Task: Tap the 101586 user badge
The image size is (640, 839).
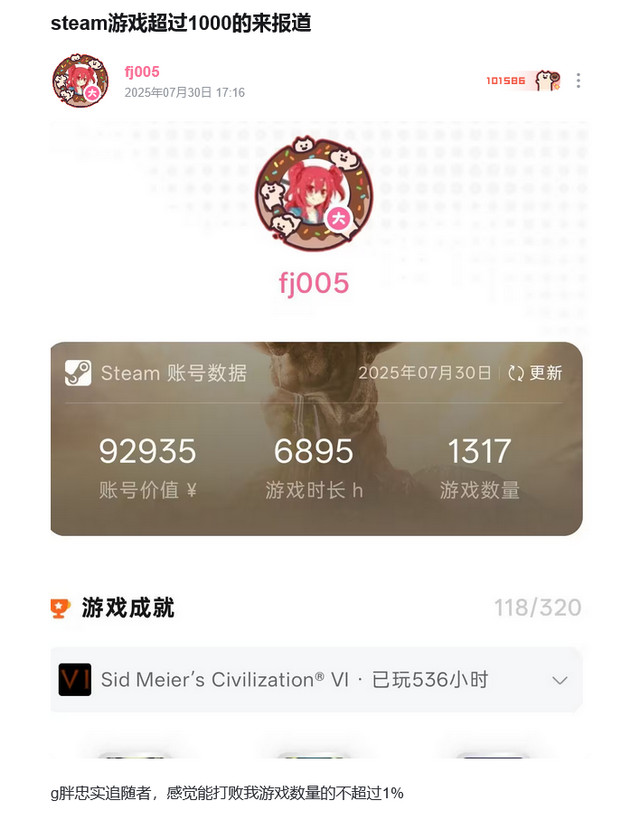Action: pyautogui.click(x=522, y=80)
